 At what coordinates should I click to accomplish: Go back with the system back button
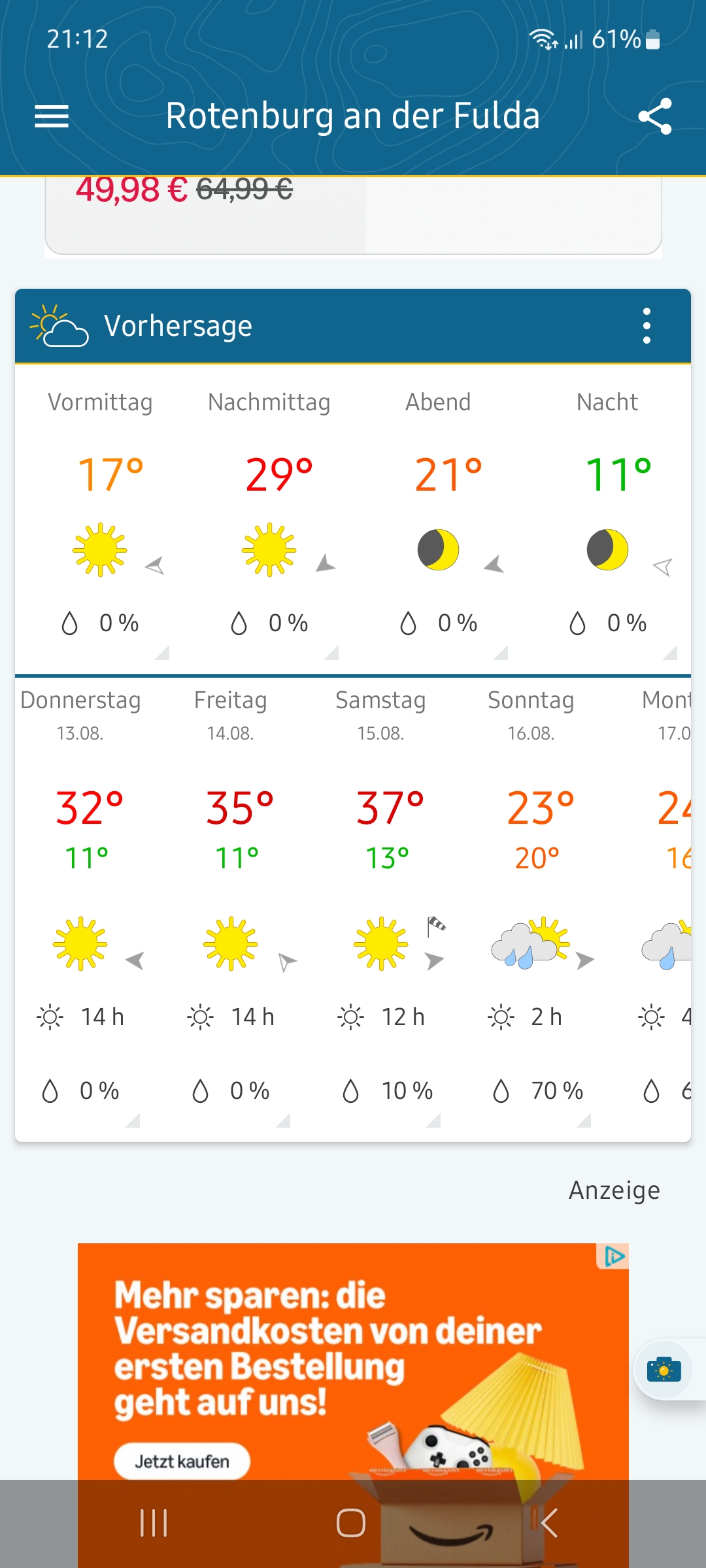[x=549, y=1523]
